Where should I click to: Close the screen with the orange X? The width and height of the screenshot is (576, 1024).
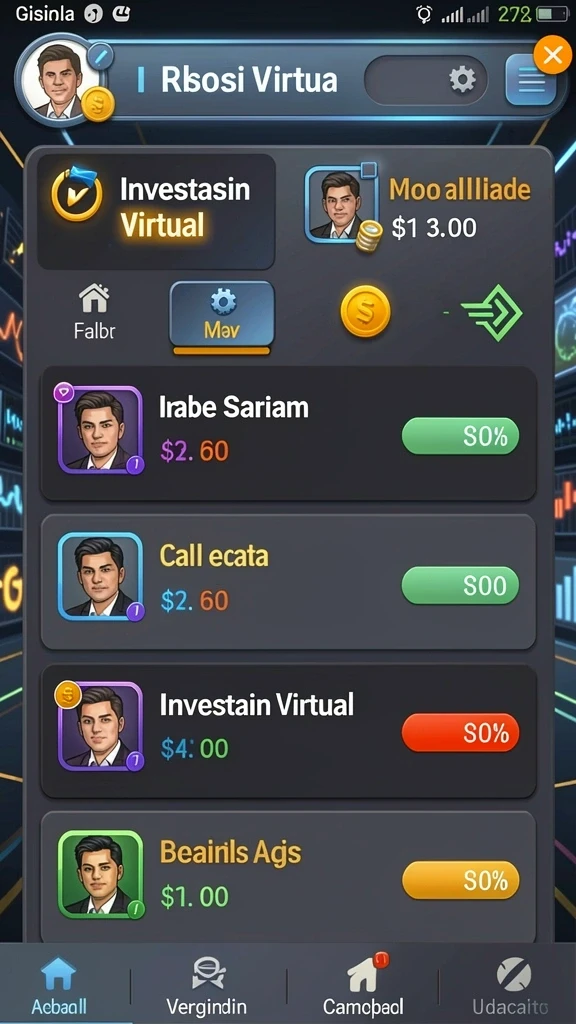pos(552,55)
